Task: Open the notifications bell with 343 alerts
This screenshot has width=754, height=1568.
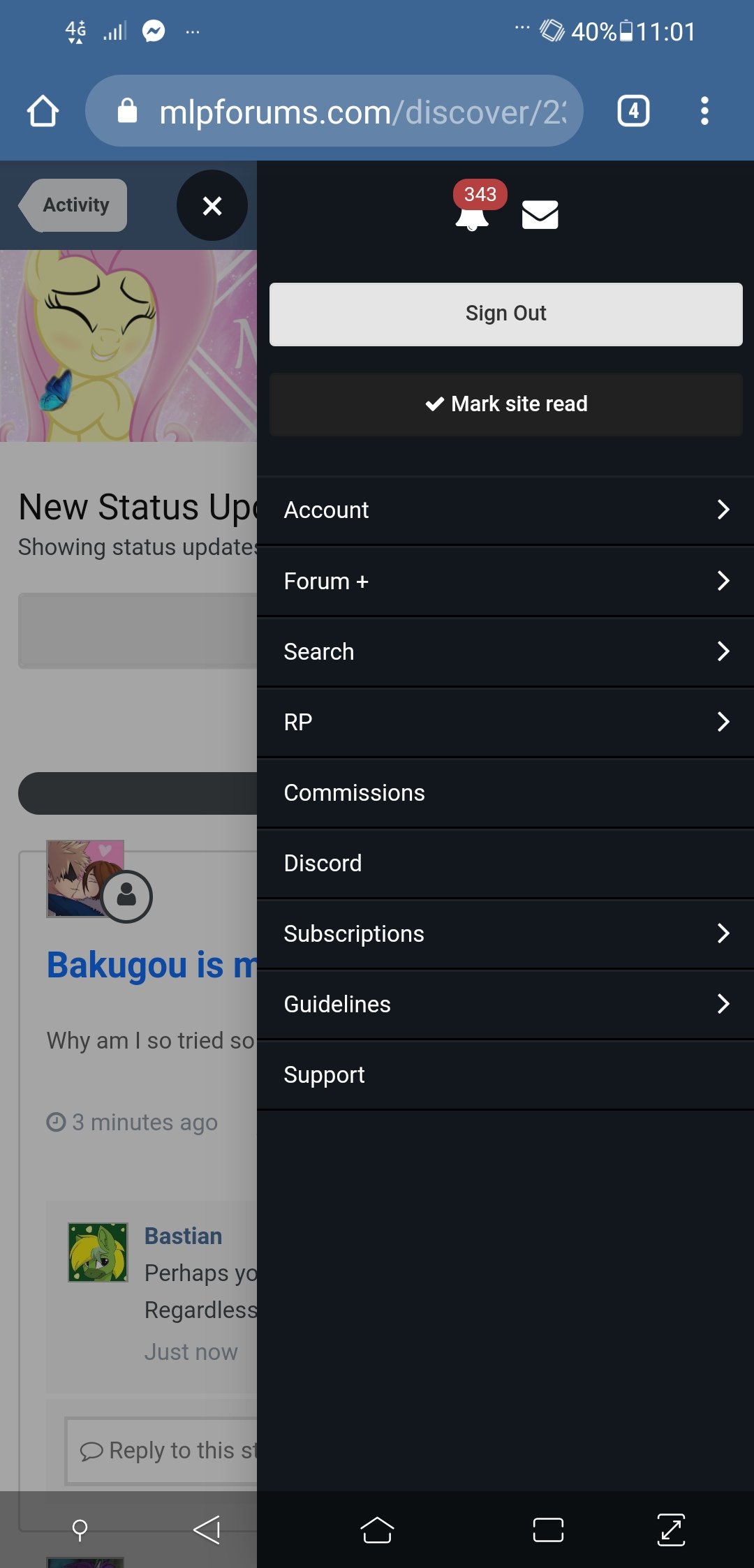Action: tap(472, 214)
